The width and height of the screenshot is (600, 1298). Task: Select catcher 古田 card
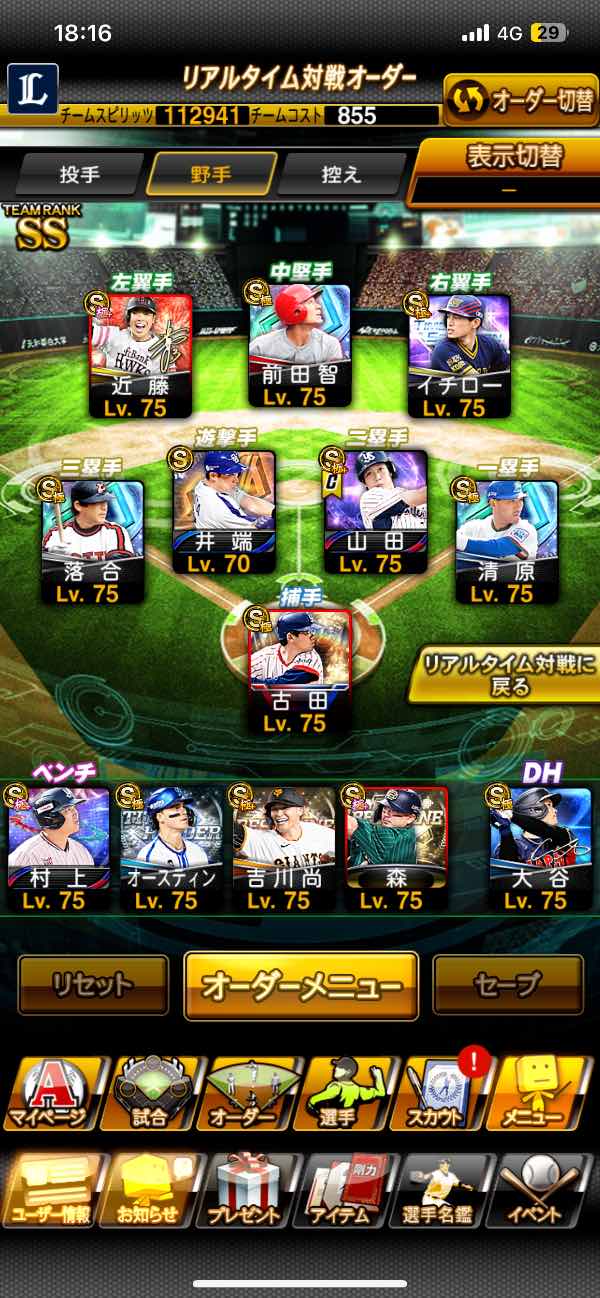pos(299,670)
